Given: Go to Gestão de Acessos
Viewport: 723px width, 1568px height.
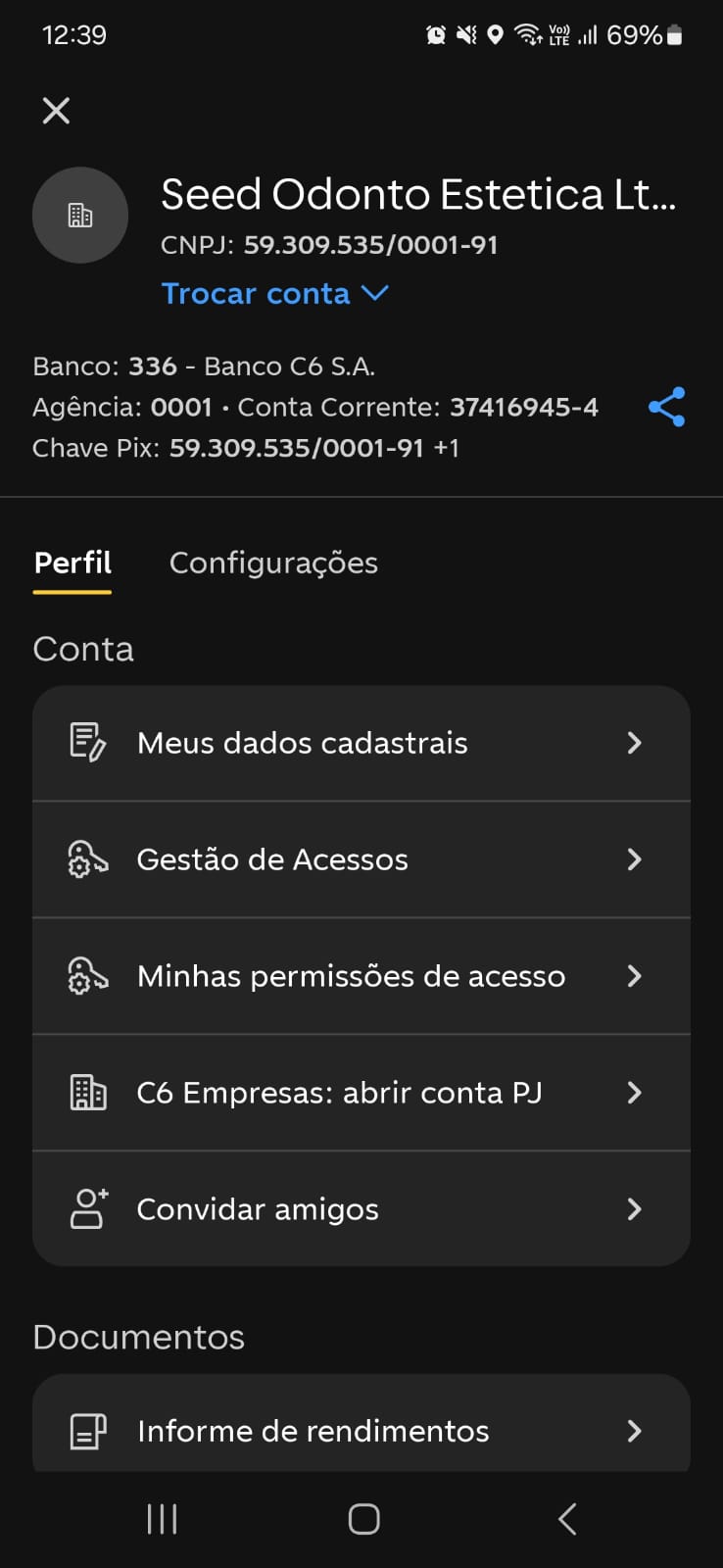Looking at the screenshot, I should coord(361,859).
